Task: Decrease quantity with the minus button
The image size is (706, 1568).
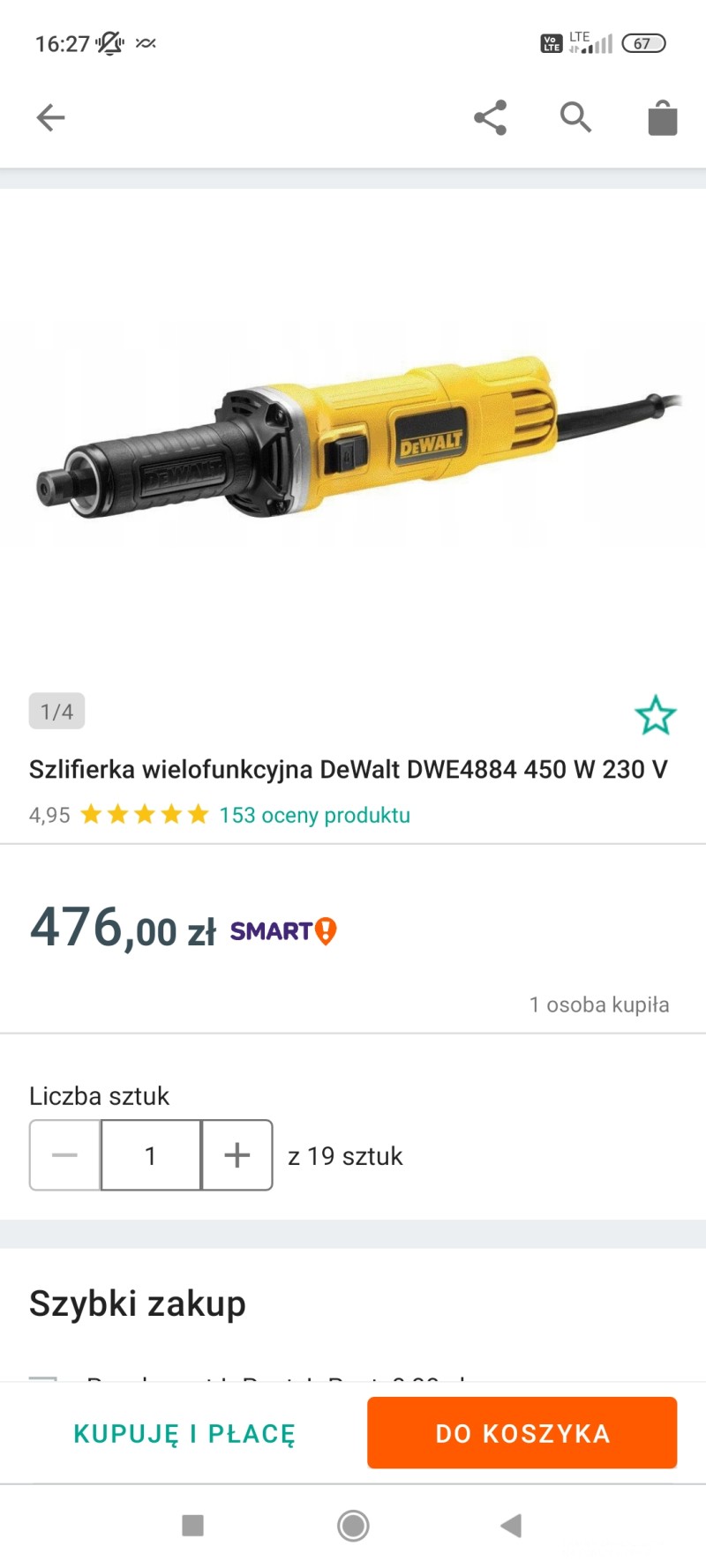Action: [65, 1155]
